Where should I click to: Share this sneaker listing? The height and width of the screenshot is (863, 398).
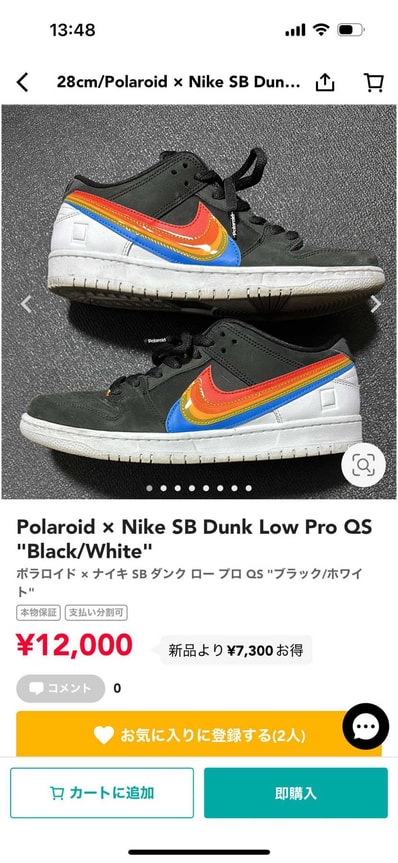click(x=325, y=83)
